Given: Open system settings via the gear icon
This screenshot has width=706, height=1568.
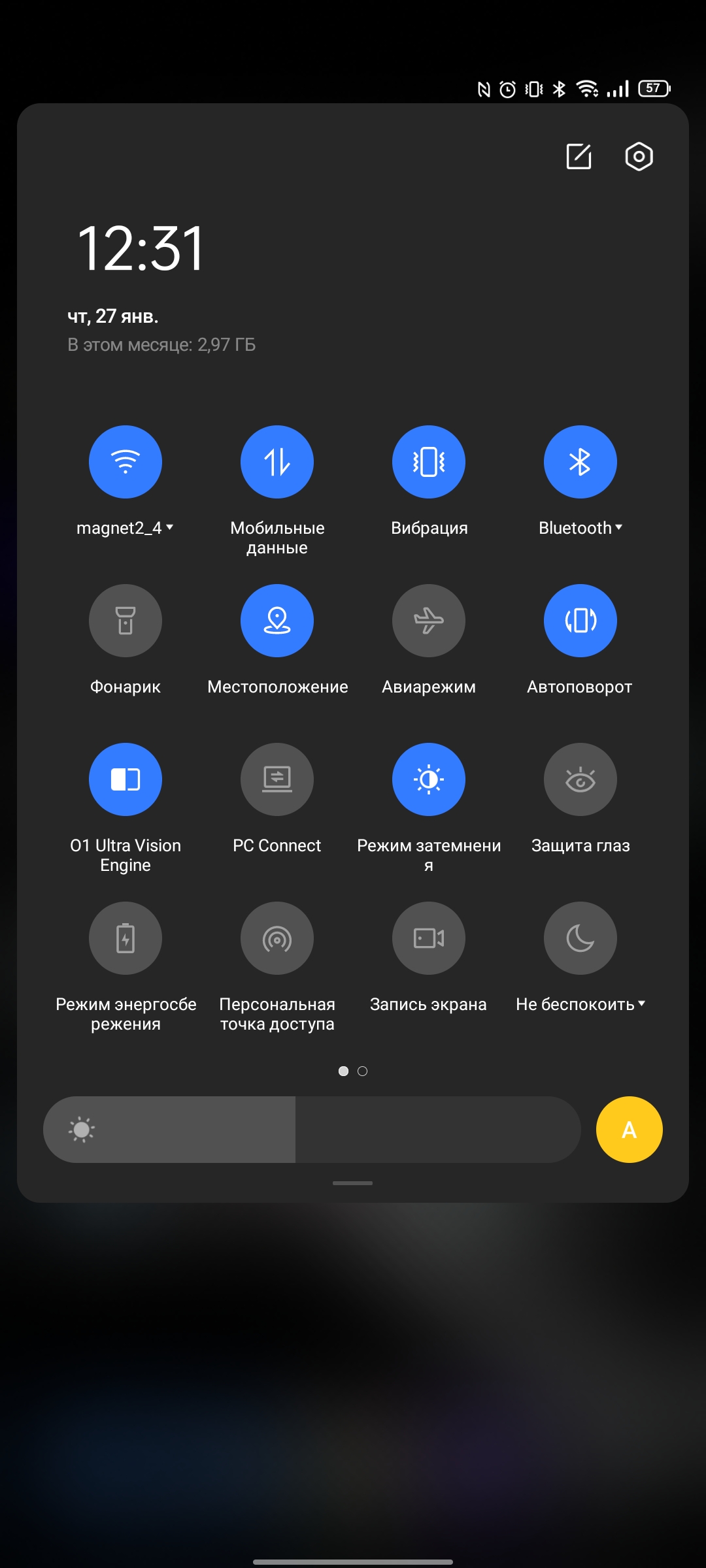Looking at the screenshot, I should point(639,157).
